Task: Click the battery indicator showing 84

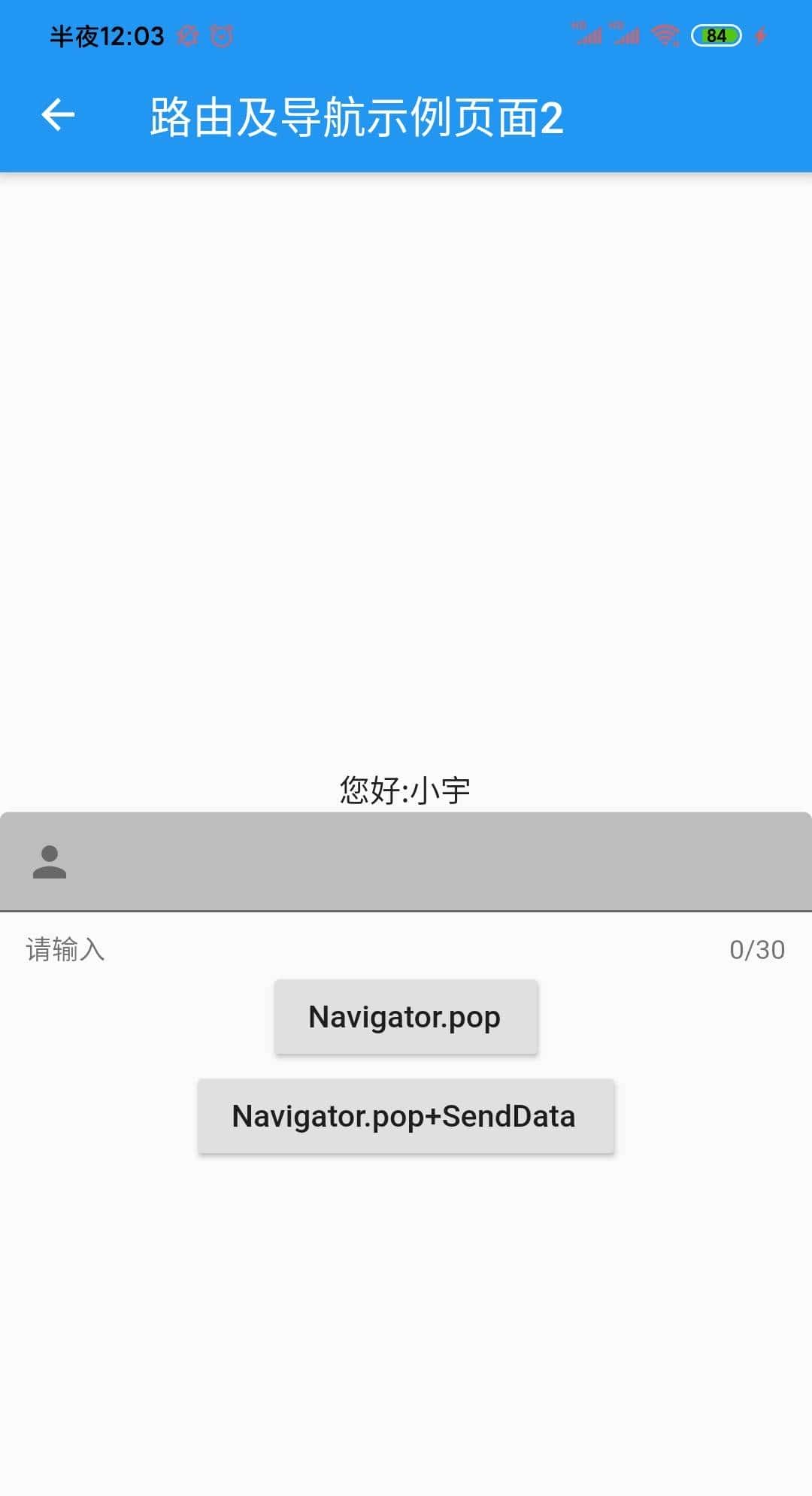Action: click(715, 35)
